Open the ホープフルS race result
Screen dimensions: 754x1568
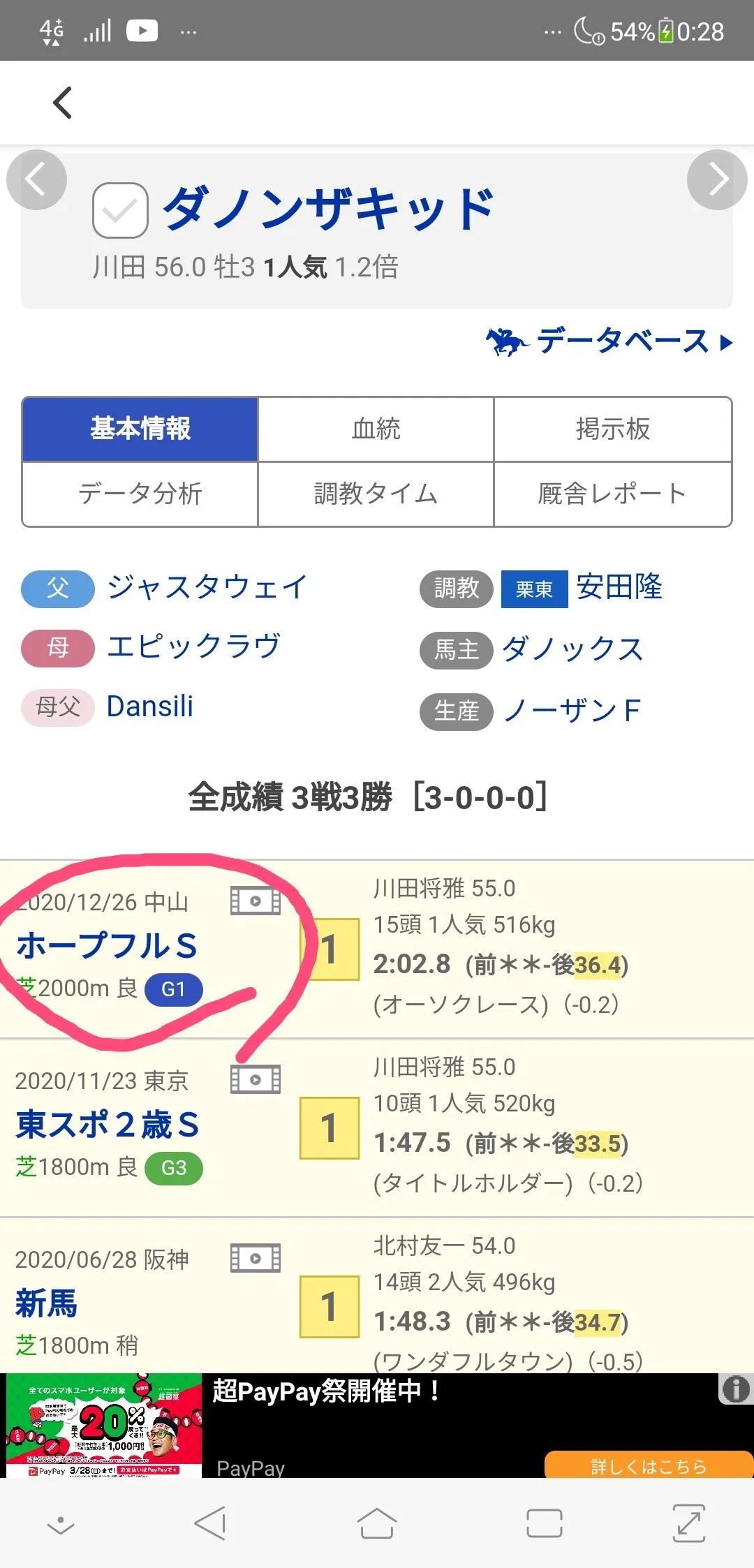pyautogui.click(x=107, y=945)
